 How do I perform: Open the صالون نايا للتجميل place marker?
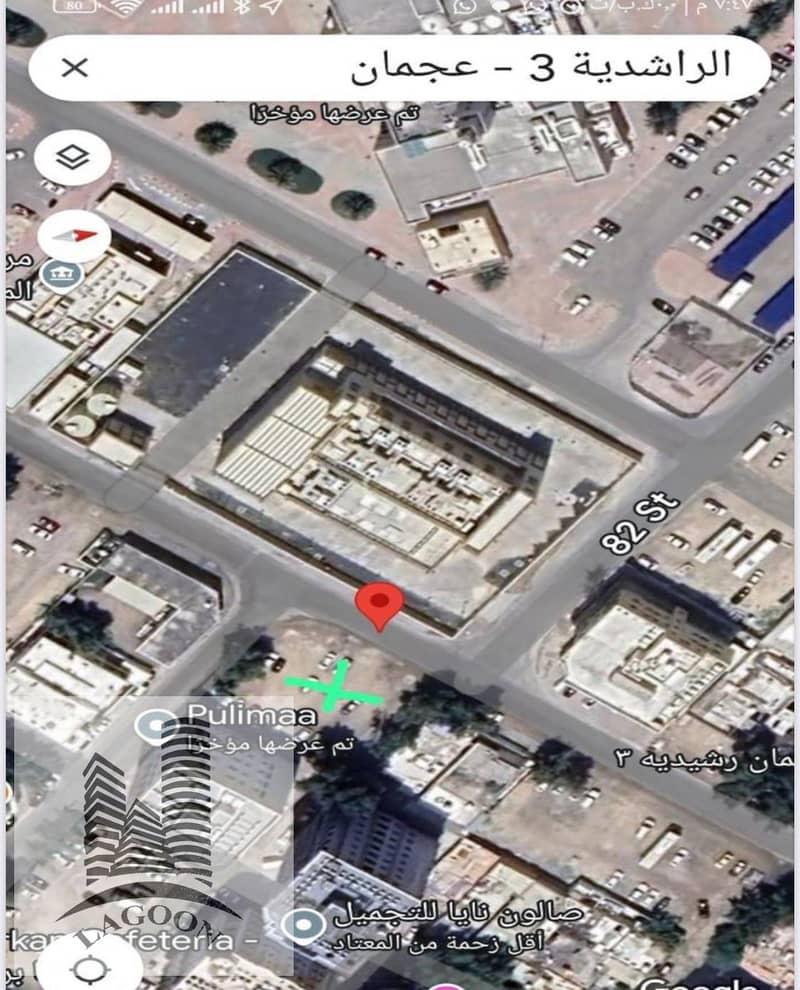coord(302,927)
